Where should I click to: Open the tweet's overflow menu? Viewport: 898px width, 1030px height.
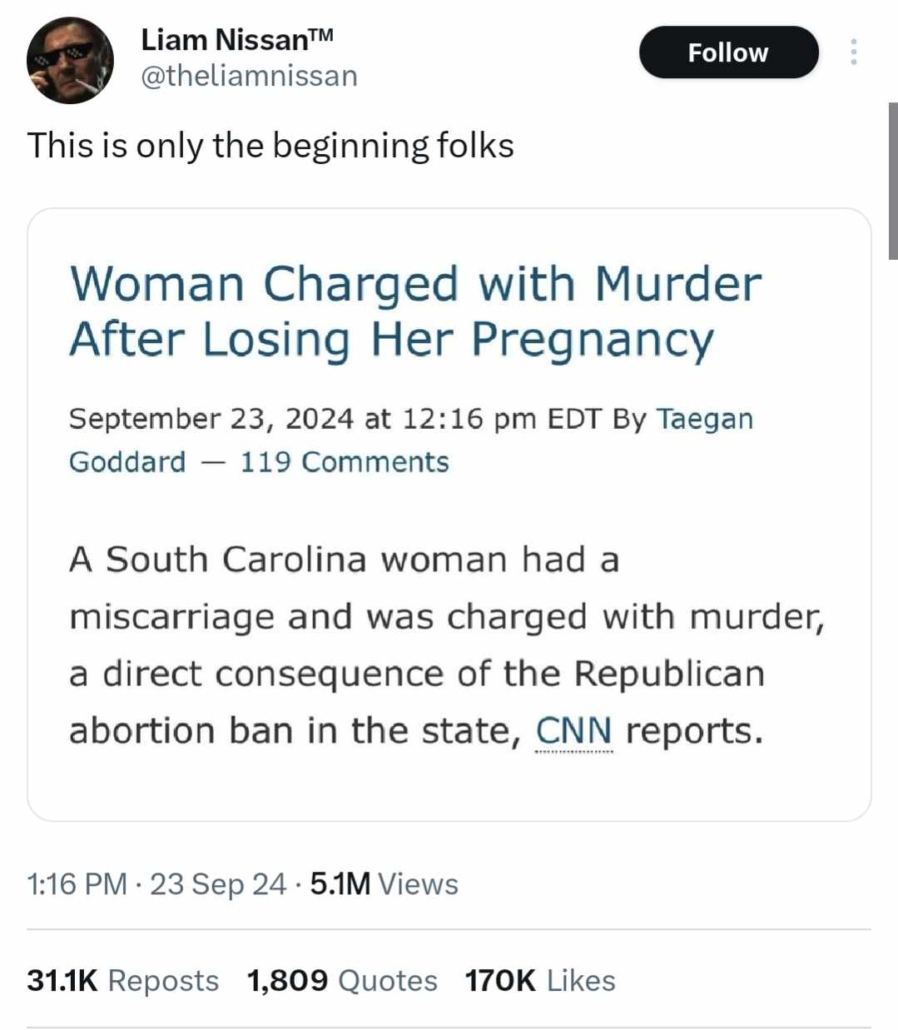(x=853, y=52)
